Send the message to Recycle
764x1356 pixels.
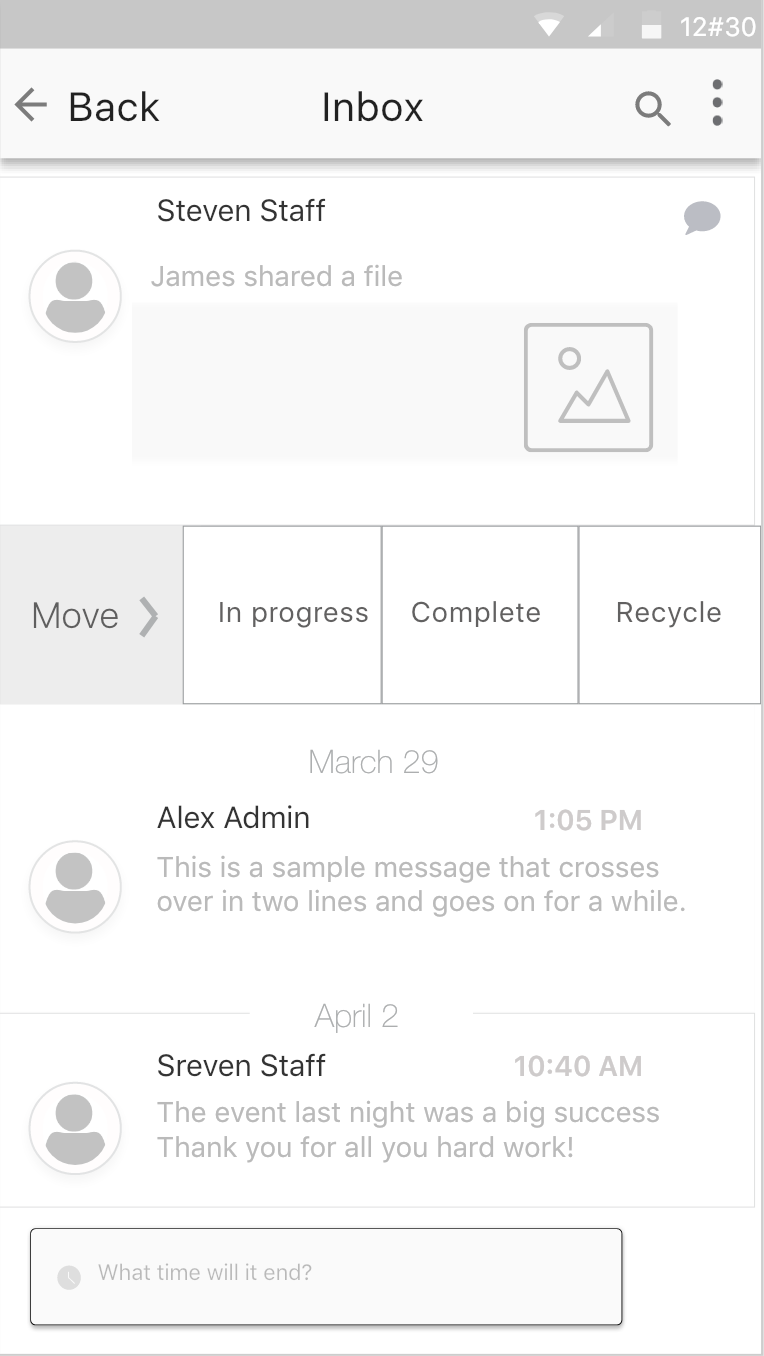point(669,614)
